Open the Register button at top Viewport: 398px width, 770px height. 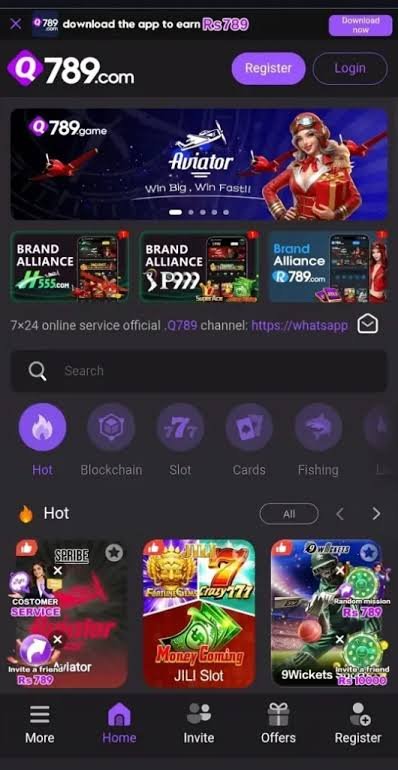(x=268, y=68)
